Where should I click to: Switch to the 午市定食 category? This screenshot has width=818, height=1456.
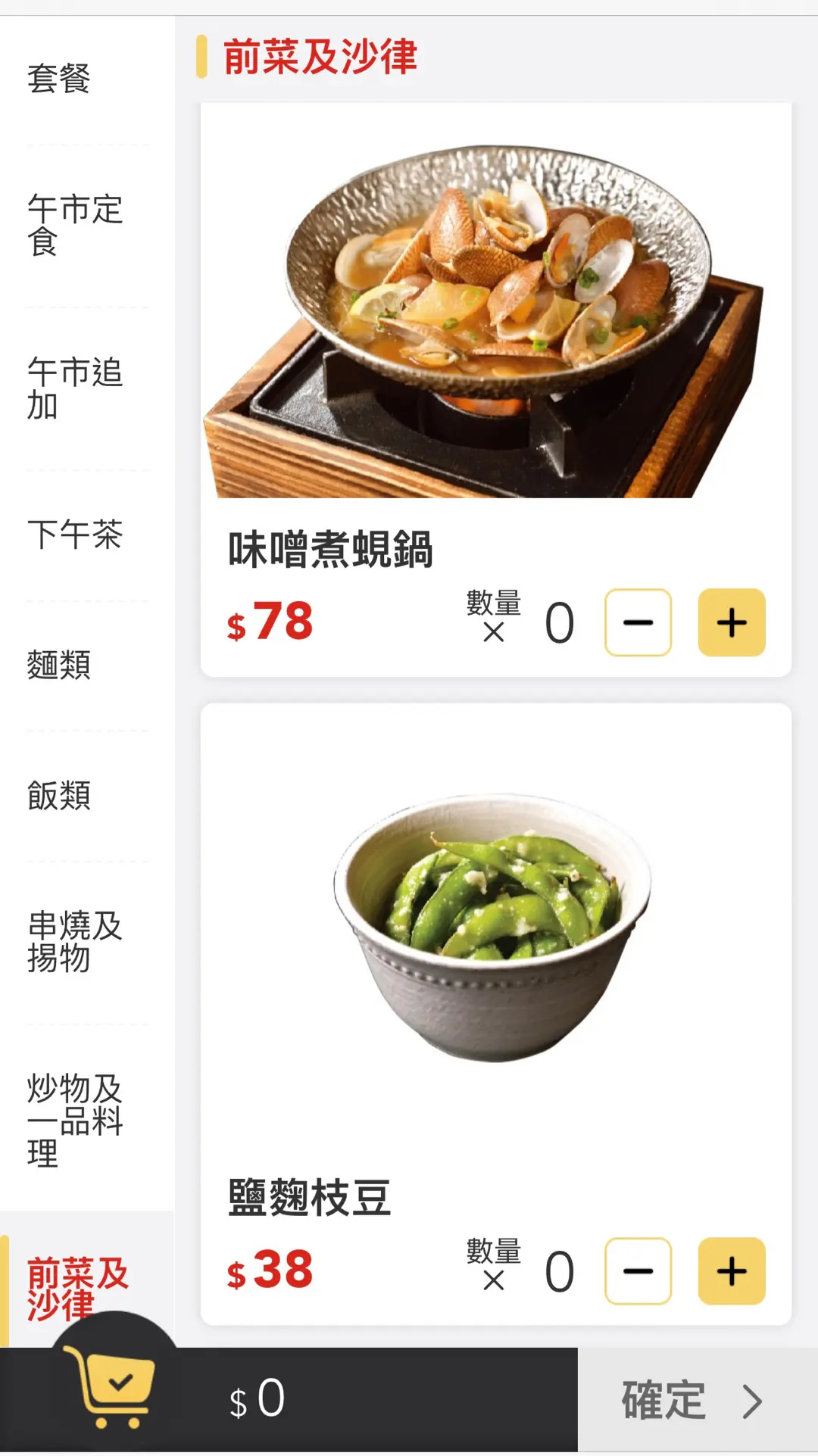click(x=74, y=226)
